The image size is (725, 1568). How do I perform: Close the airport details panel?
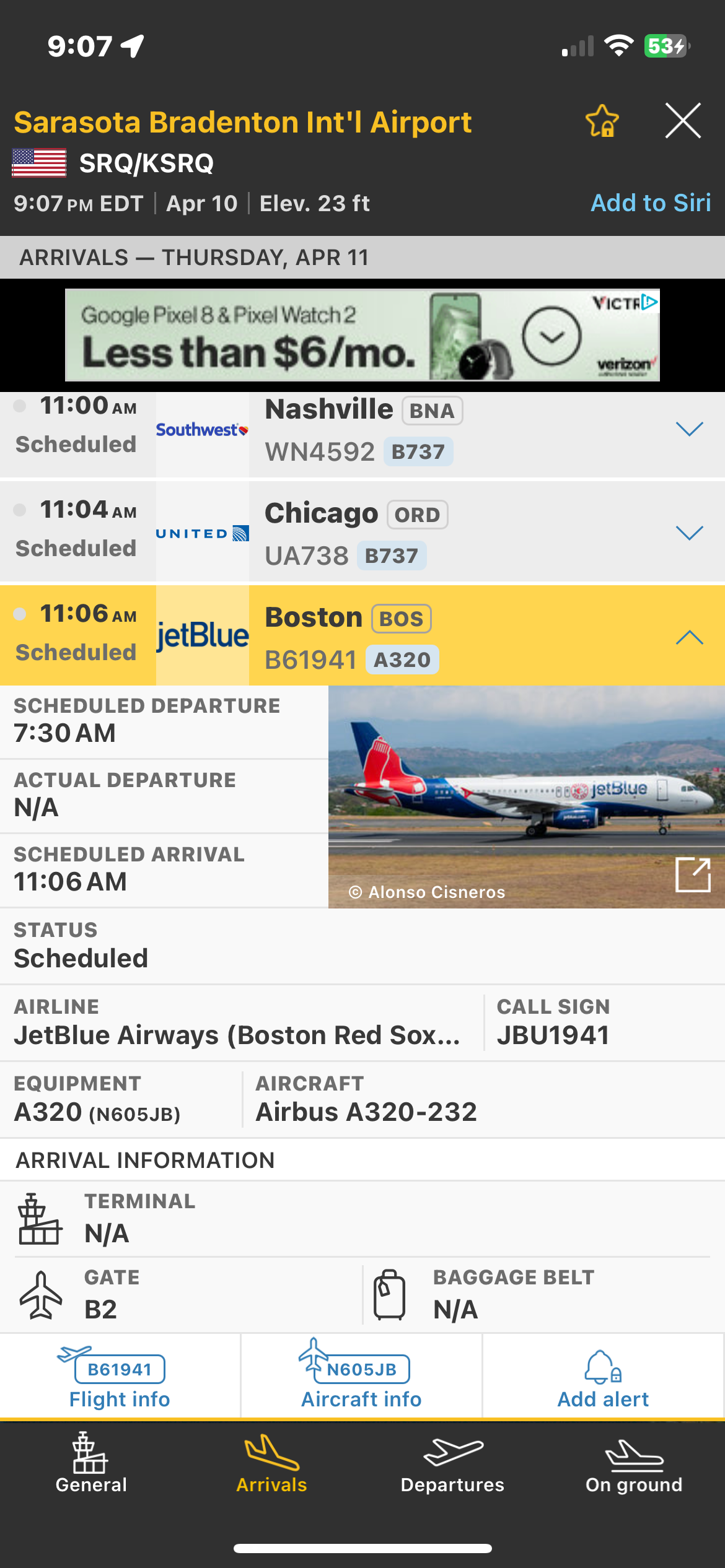[683, 121]
